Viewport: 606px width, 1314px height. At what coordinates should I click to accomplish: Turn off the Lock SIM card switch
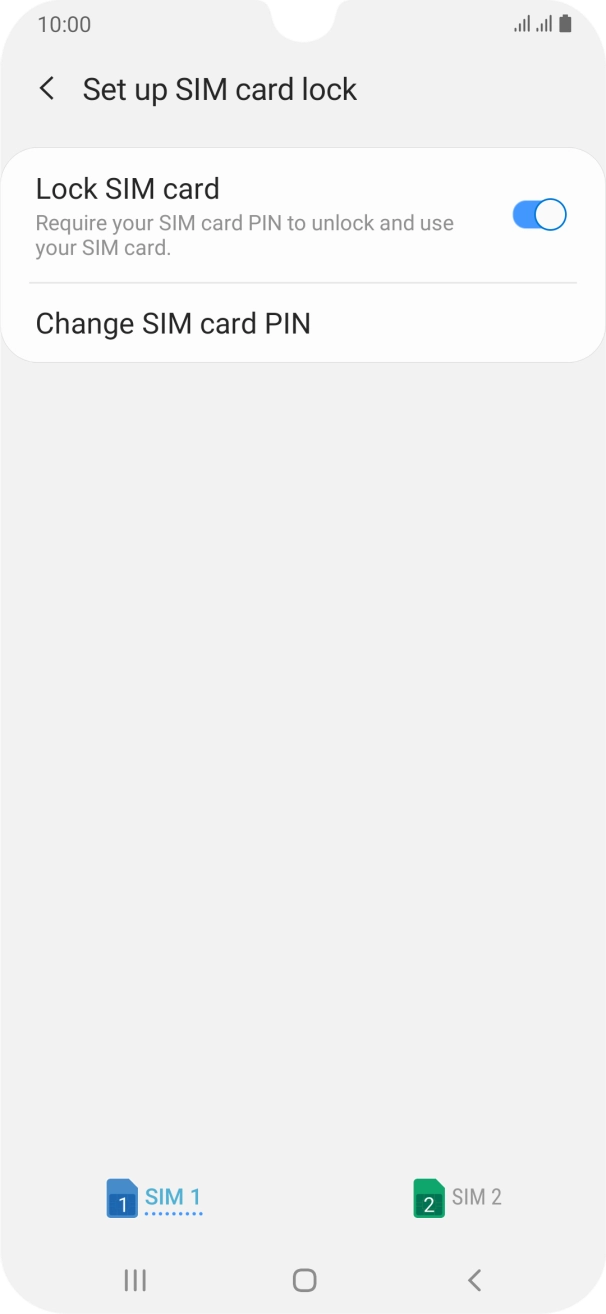[539, 215]
